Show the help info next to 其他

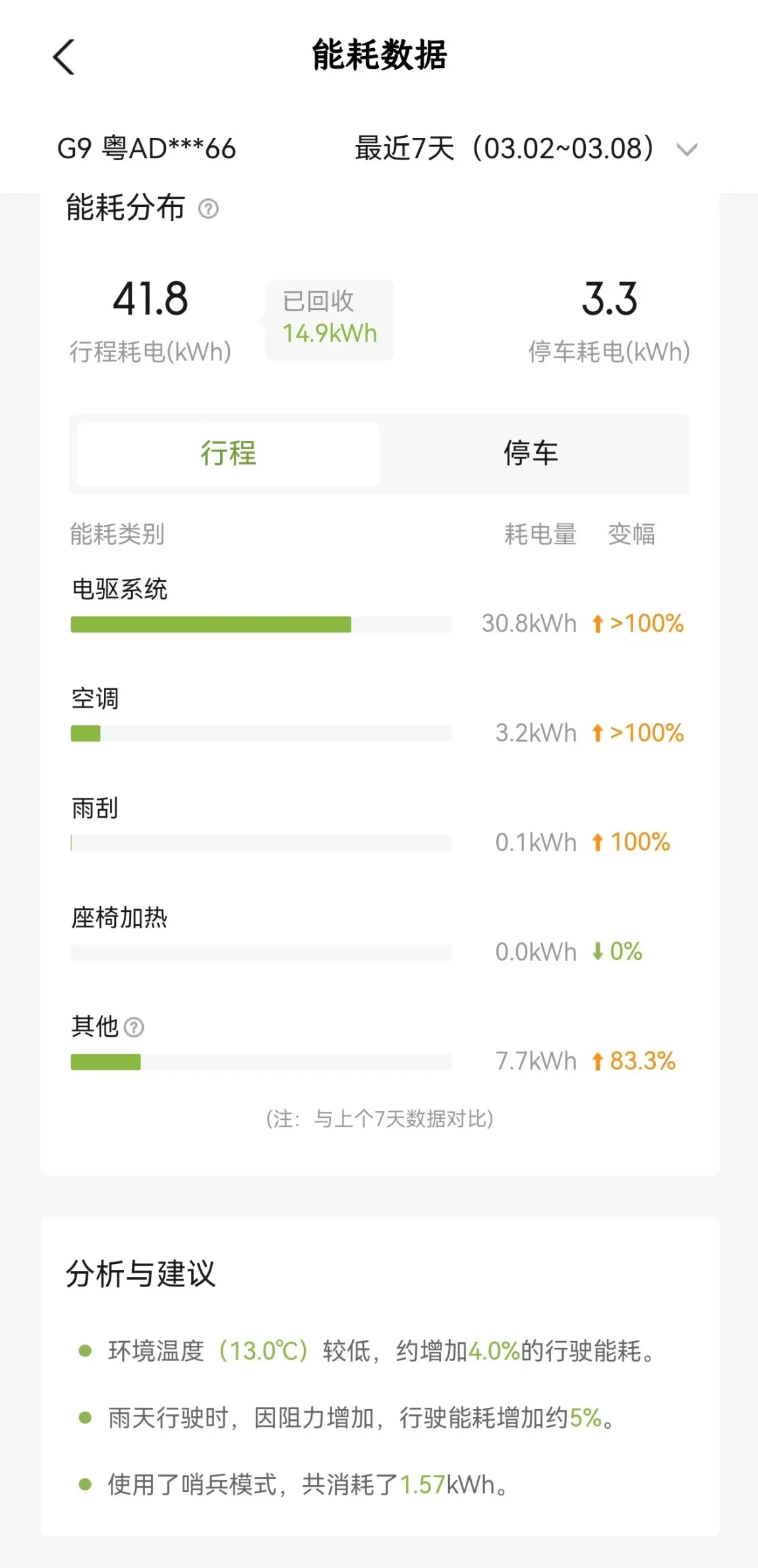click(x=134, y=1027)
